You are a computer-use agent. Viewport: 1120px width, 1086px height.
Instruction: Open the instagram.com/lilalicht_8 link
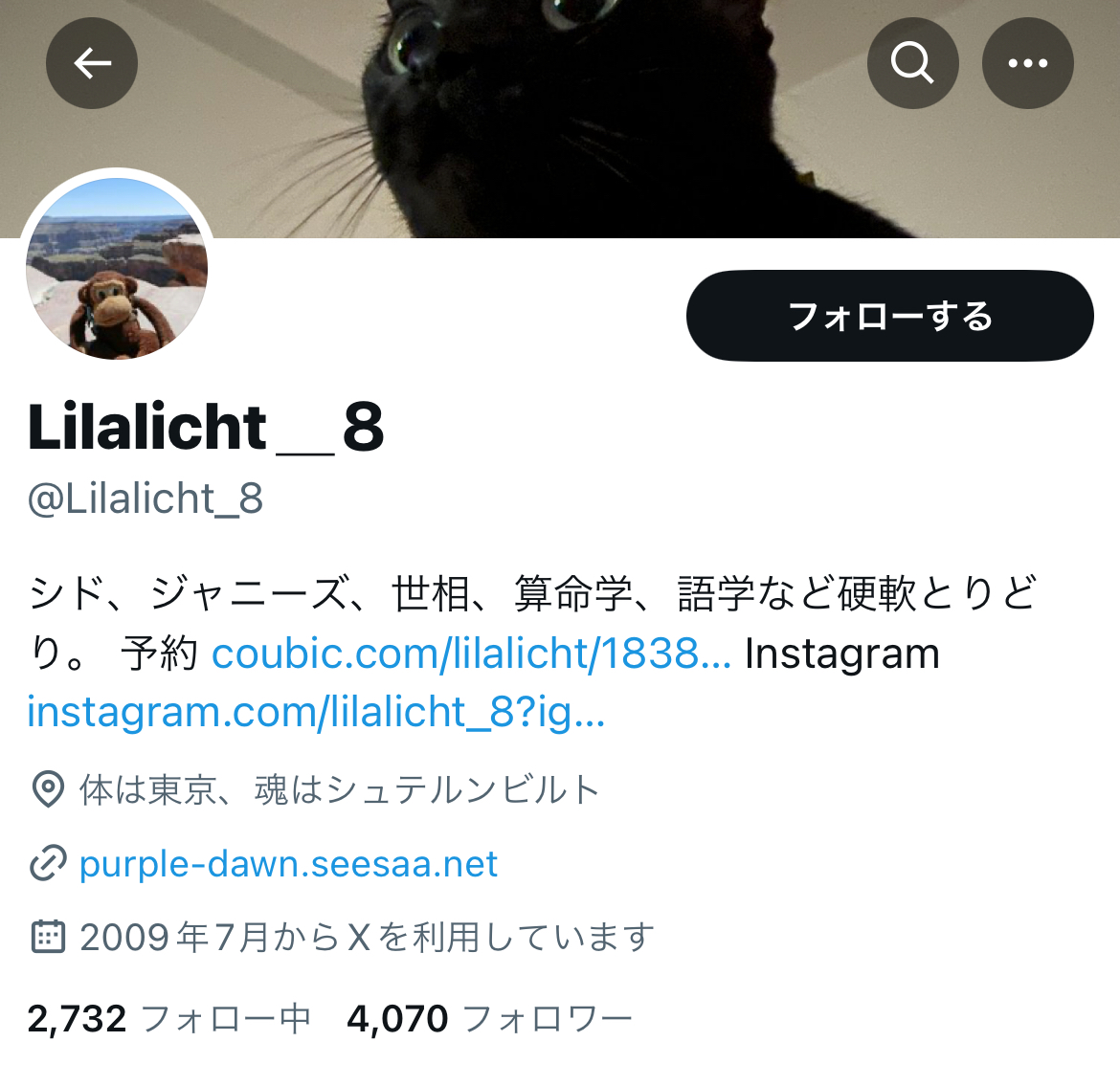point(316,713)
